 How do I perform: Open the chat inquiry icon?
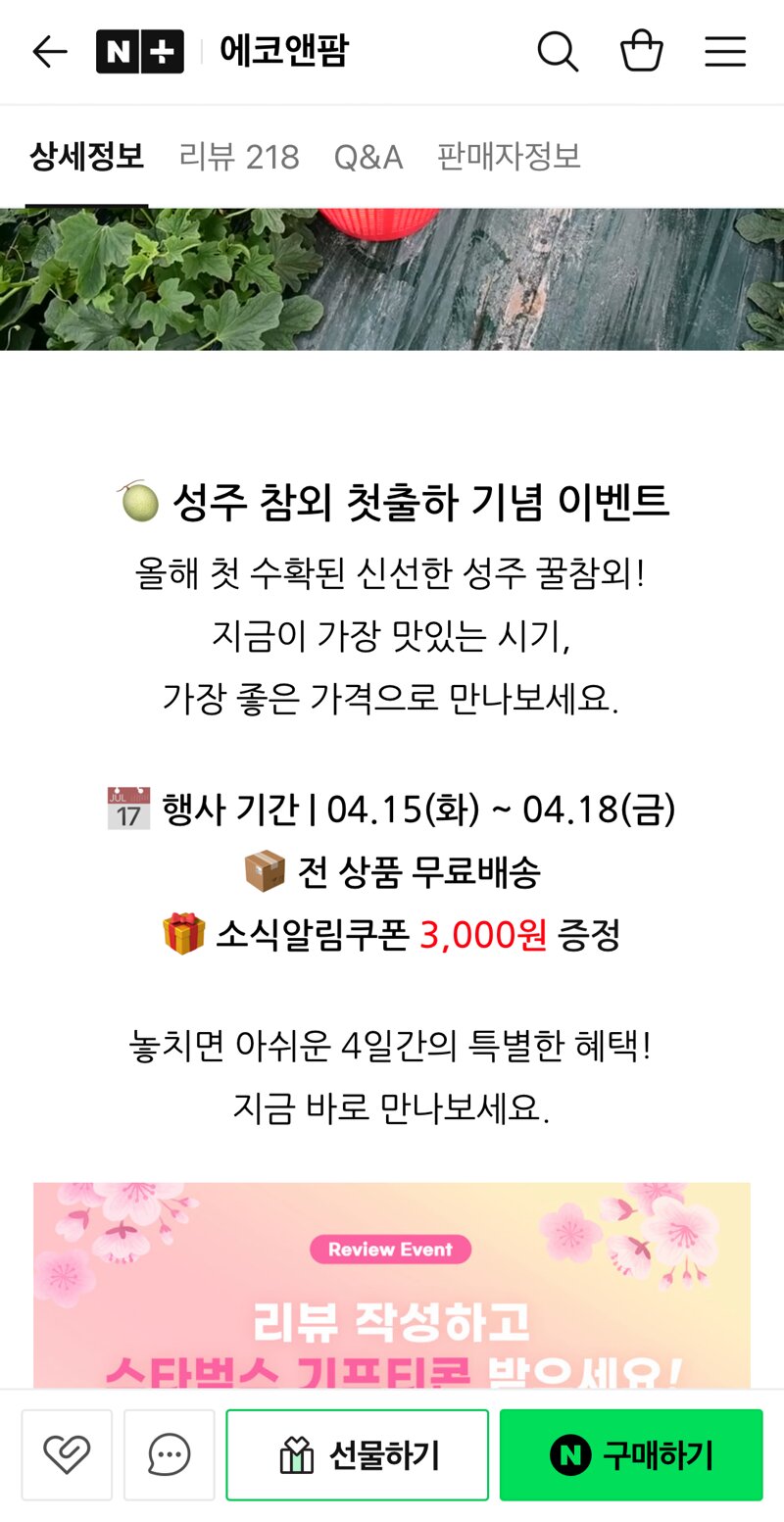[169, 1454]
